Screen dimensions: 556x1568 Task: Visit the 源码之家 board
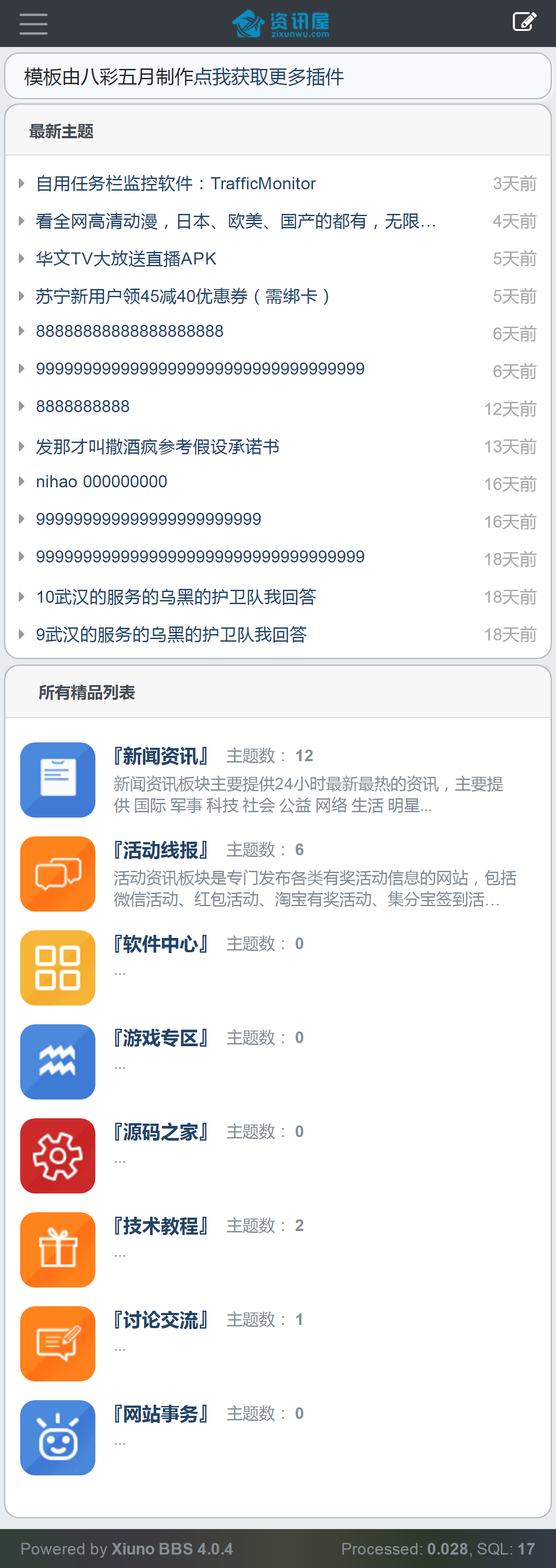click(161, 1132)
